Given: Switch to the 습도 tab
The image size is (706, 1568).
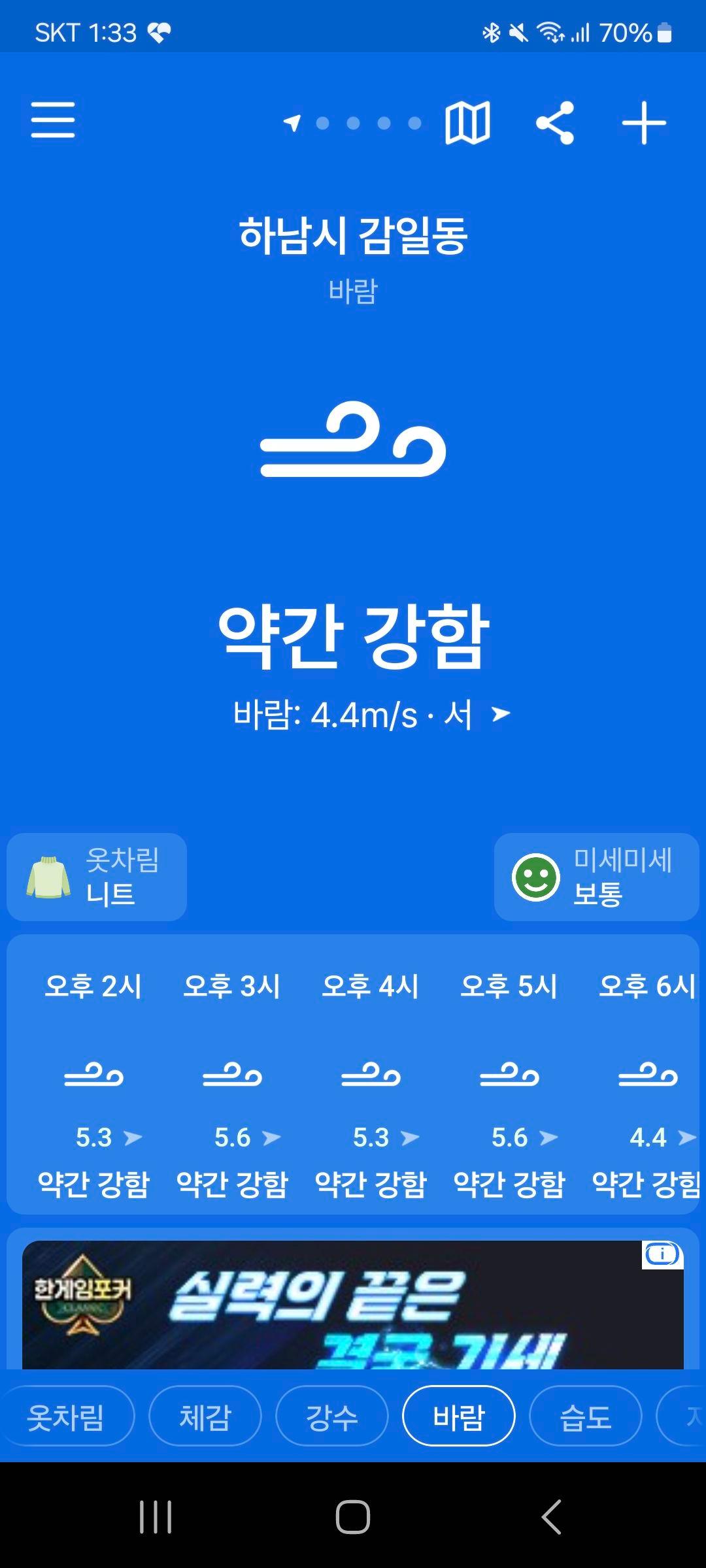Looking at the screenshot, I should 585,1416.
